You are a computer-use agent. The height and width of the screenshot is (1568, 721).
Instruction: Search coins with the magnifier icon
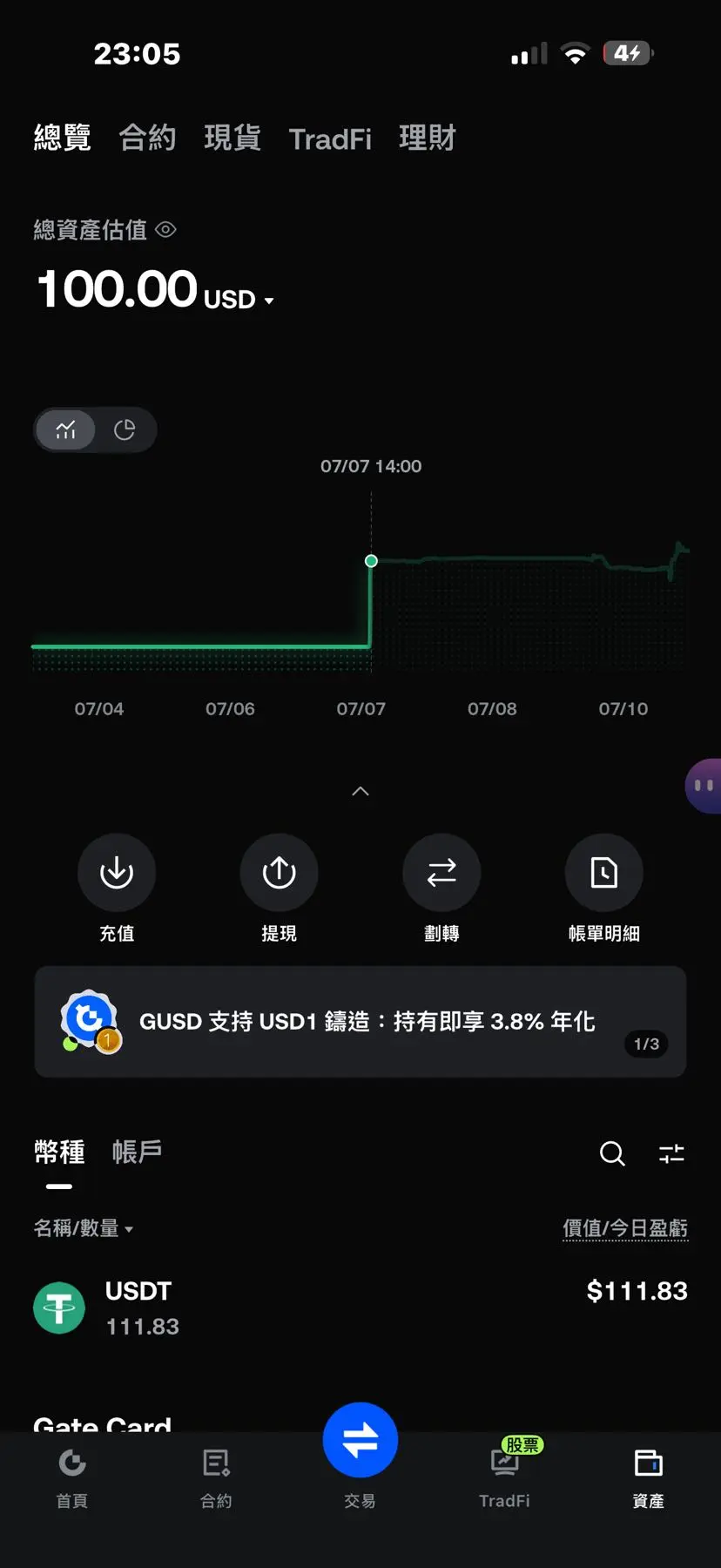[x=612, y=1153]
